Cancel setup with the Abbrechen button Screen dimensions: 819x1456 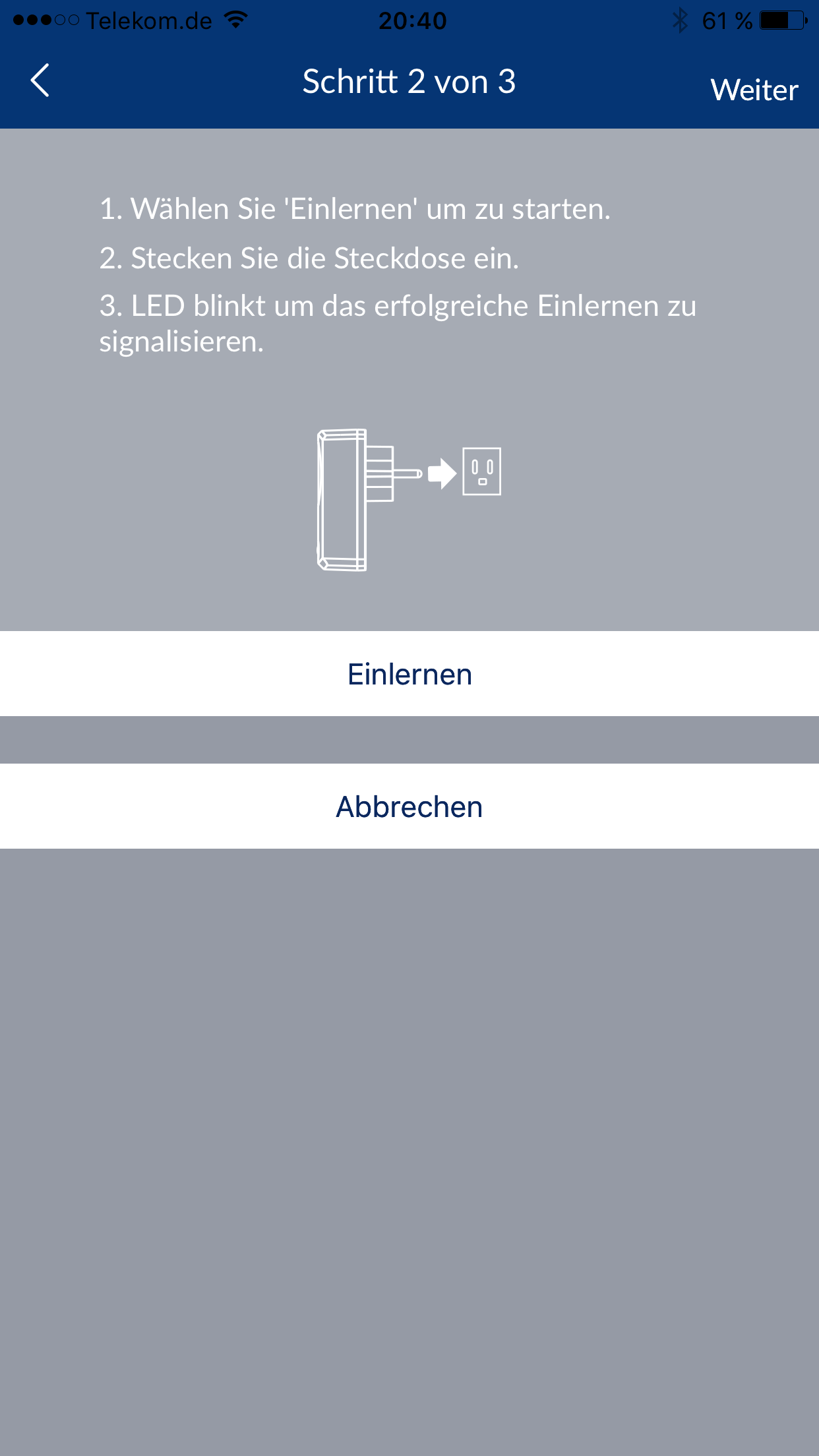[409, 806]
